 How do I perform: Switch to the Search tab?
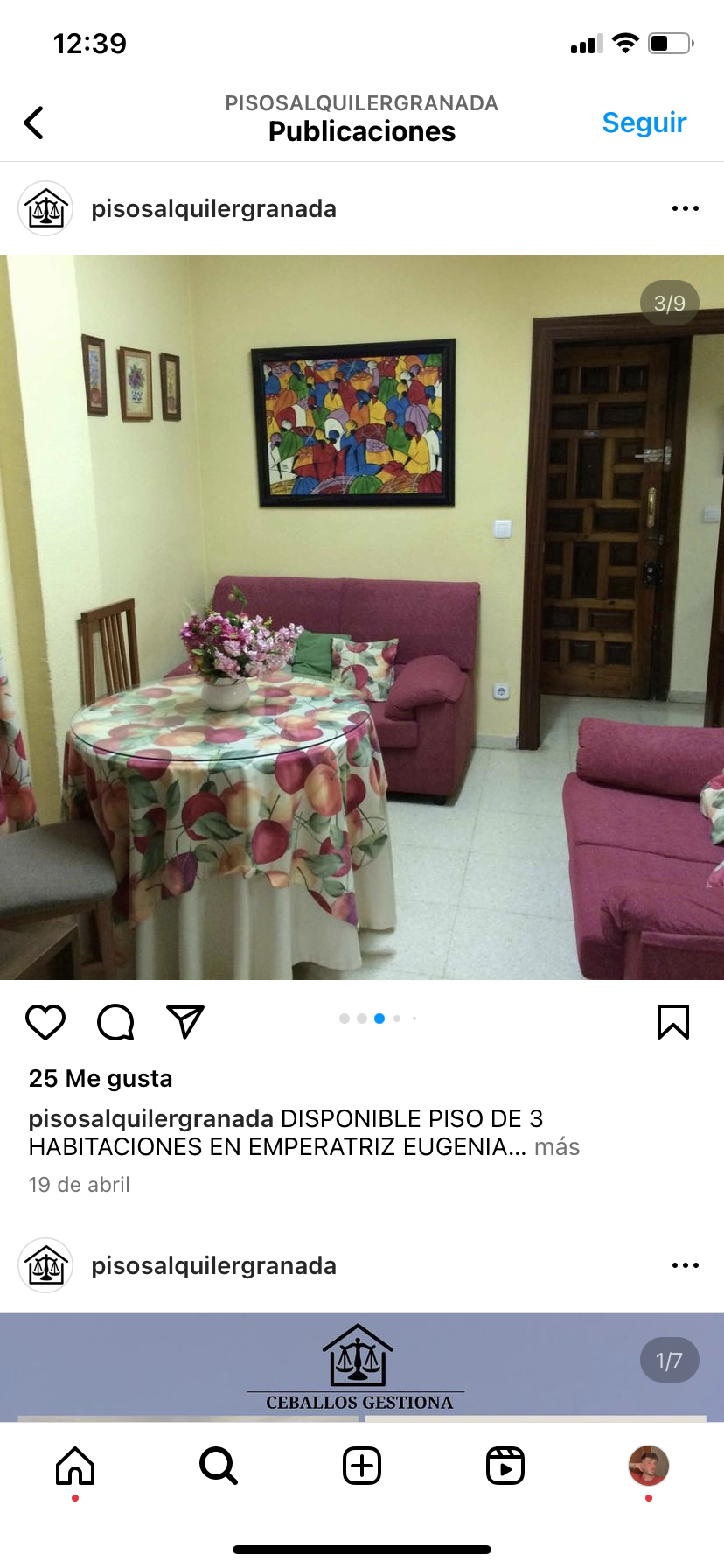(219, 1466)
